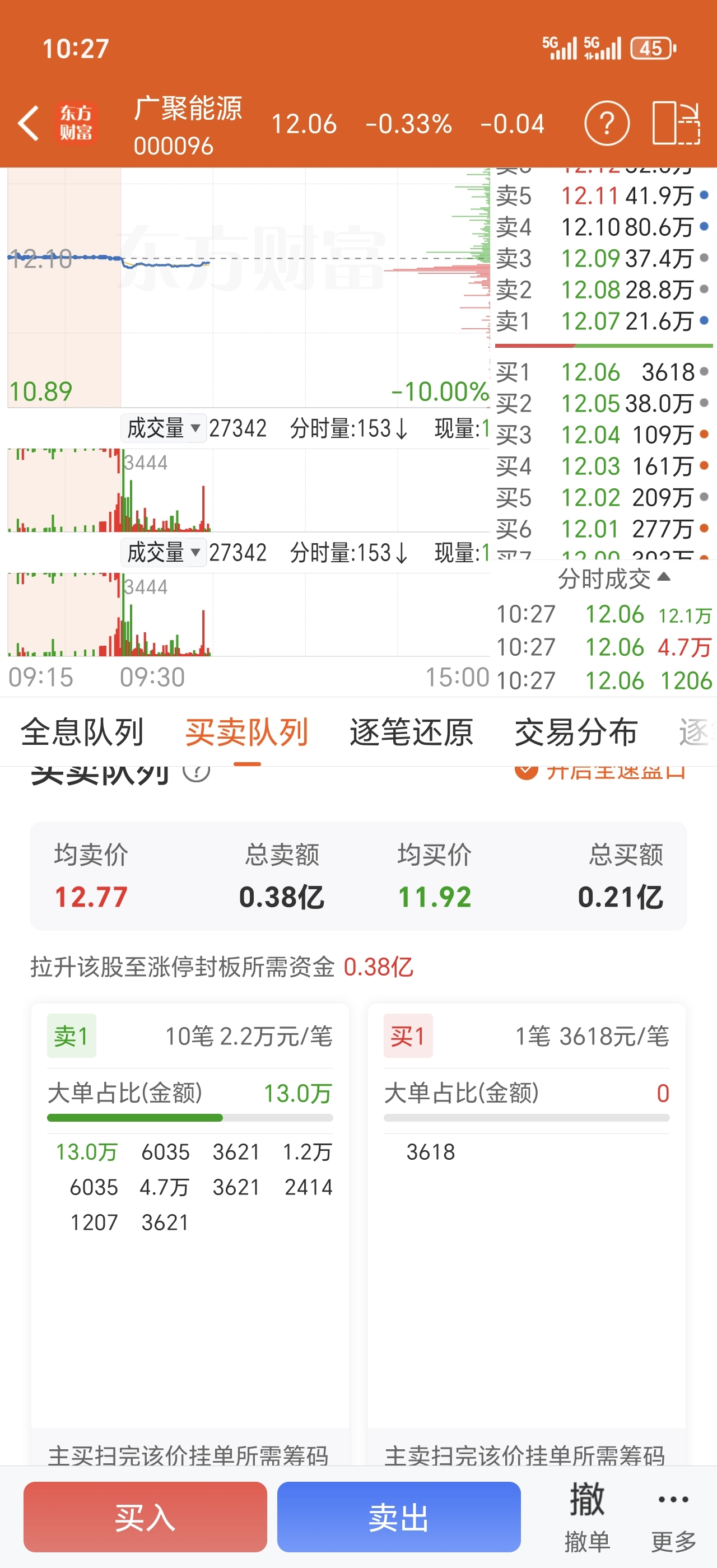Open the help question-mark icon
The height and width of the screenshot is (1568, 717).
pos(606,124)
